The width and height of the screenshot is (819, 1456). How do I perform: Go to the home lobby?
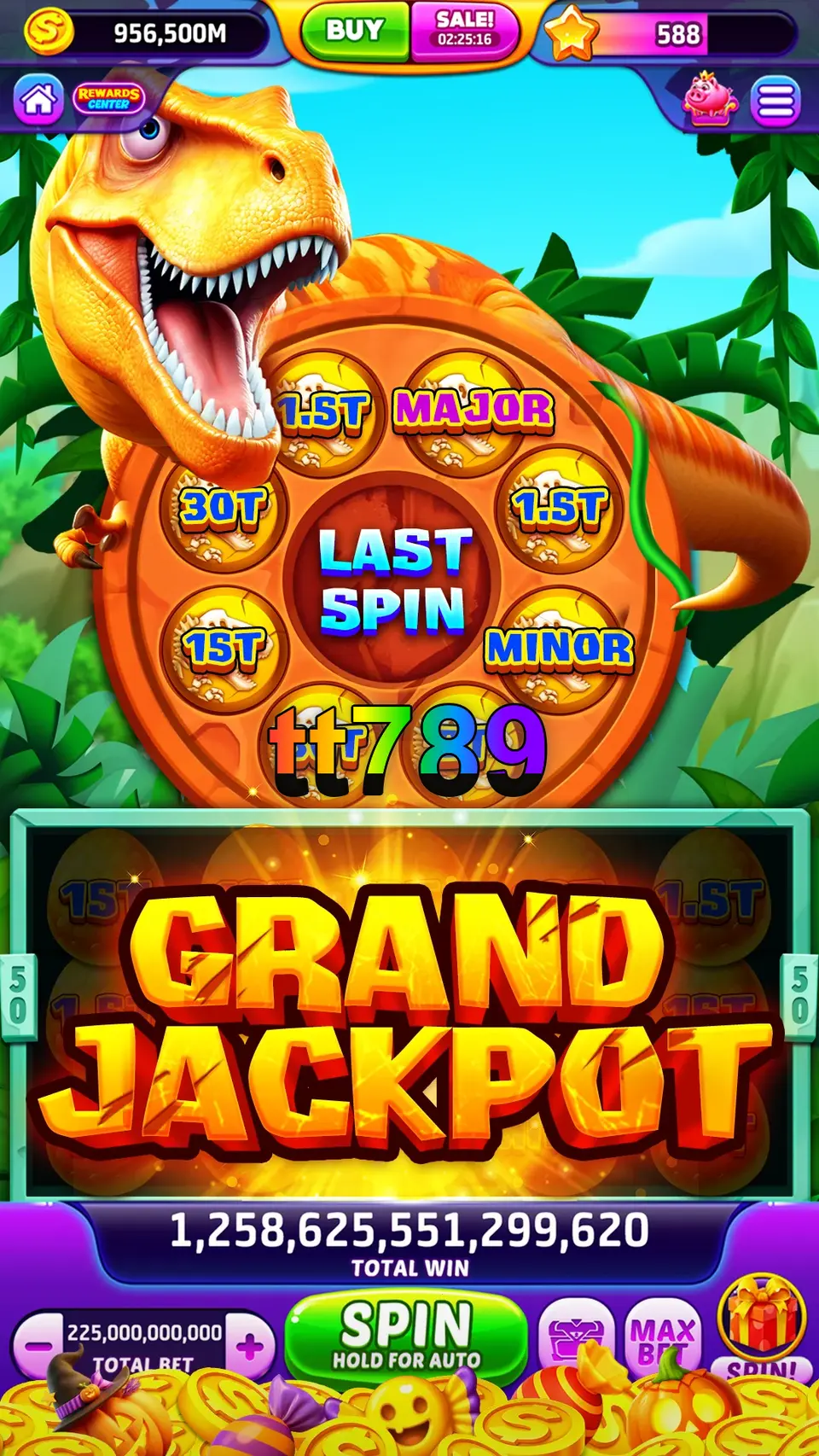coord(38,100)
